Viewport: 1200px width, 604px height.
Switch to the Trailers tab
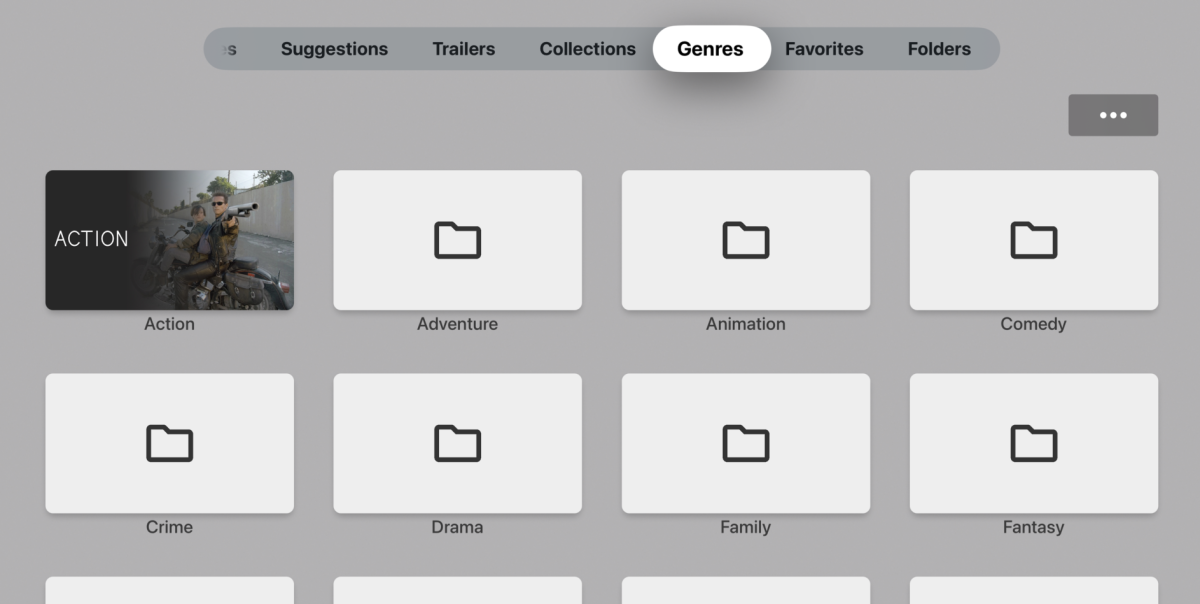point(463,49)
